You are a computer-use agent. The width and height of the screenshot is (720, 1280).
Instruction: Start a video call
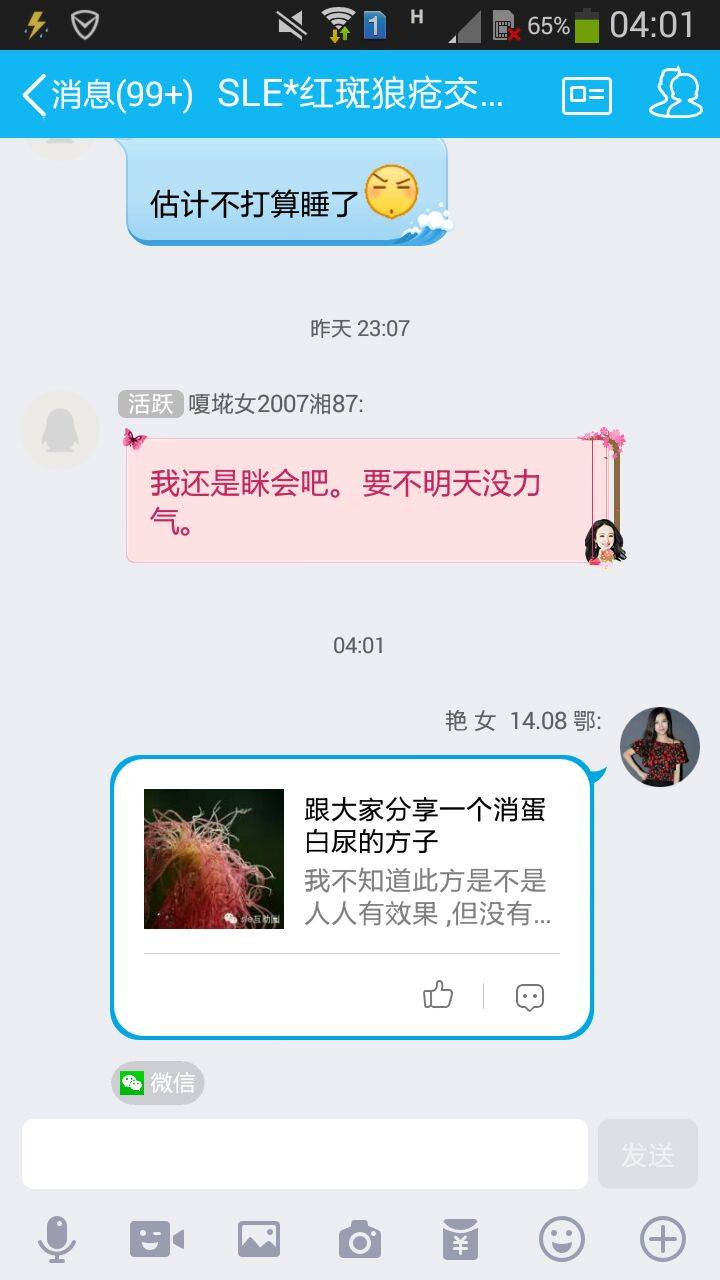click(157, 1240)
